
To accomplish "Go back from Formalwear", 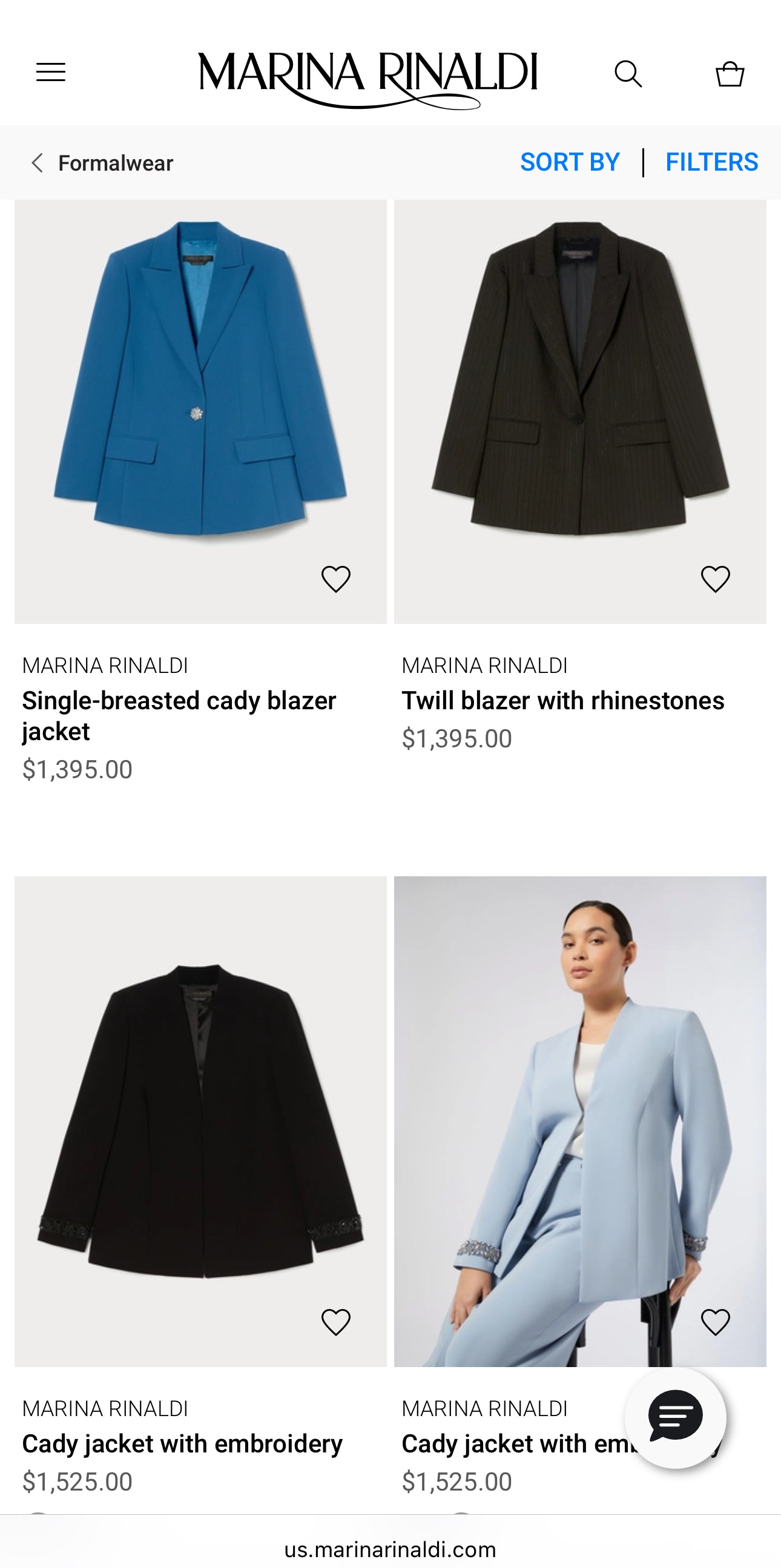I will point(38,163).
